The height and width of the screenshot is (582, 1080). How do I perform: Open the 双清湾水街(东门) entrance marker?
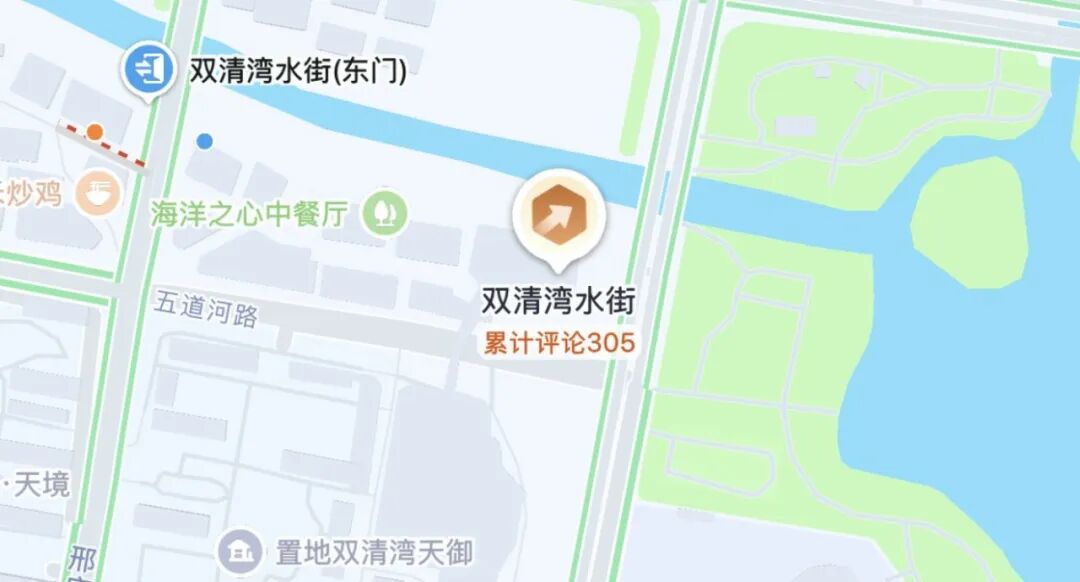148,69
